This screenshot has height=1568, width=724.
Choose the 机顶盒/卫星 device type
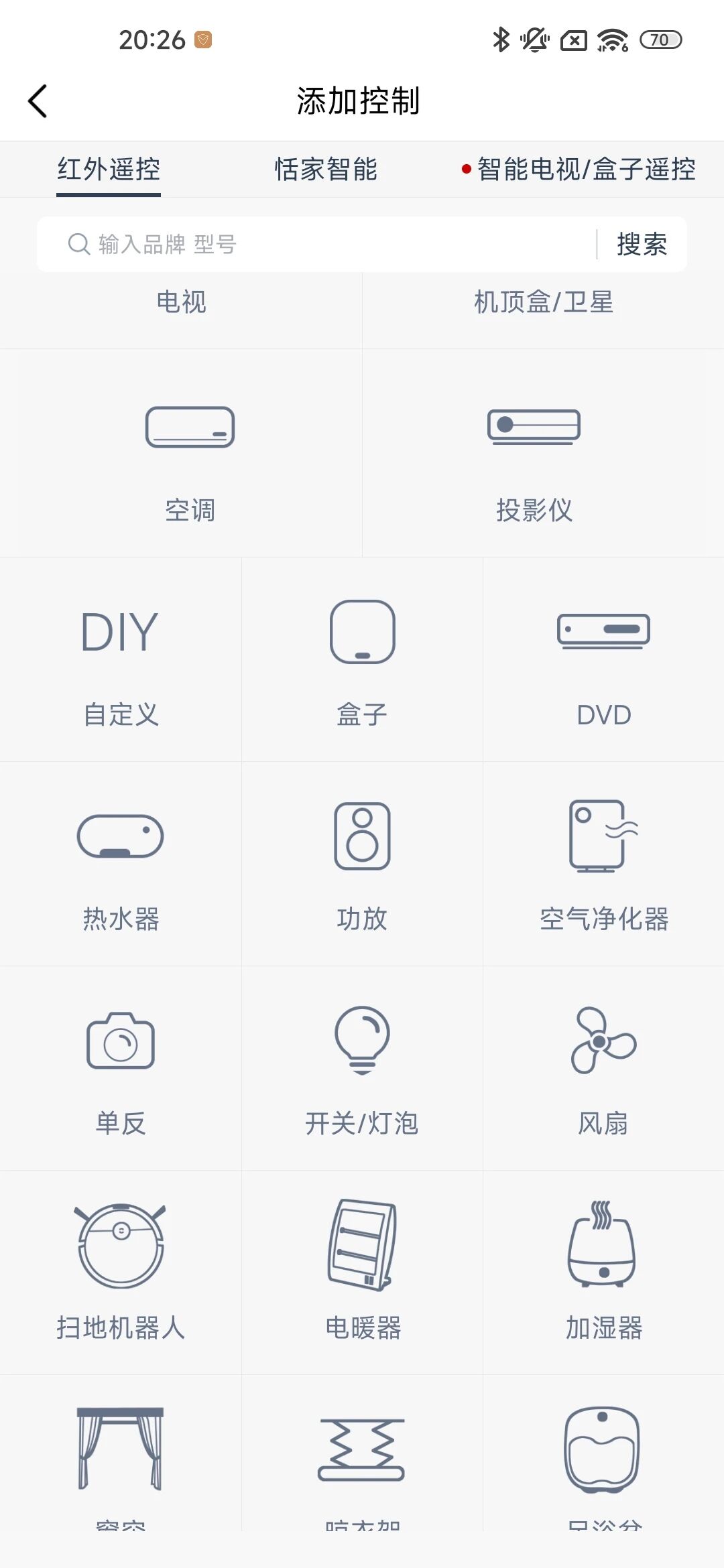click(543, 303)
